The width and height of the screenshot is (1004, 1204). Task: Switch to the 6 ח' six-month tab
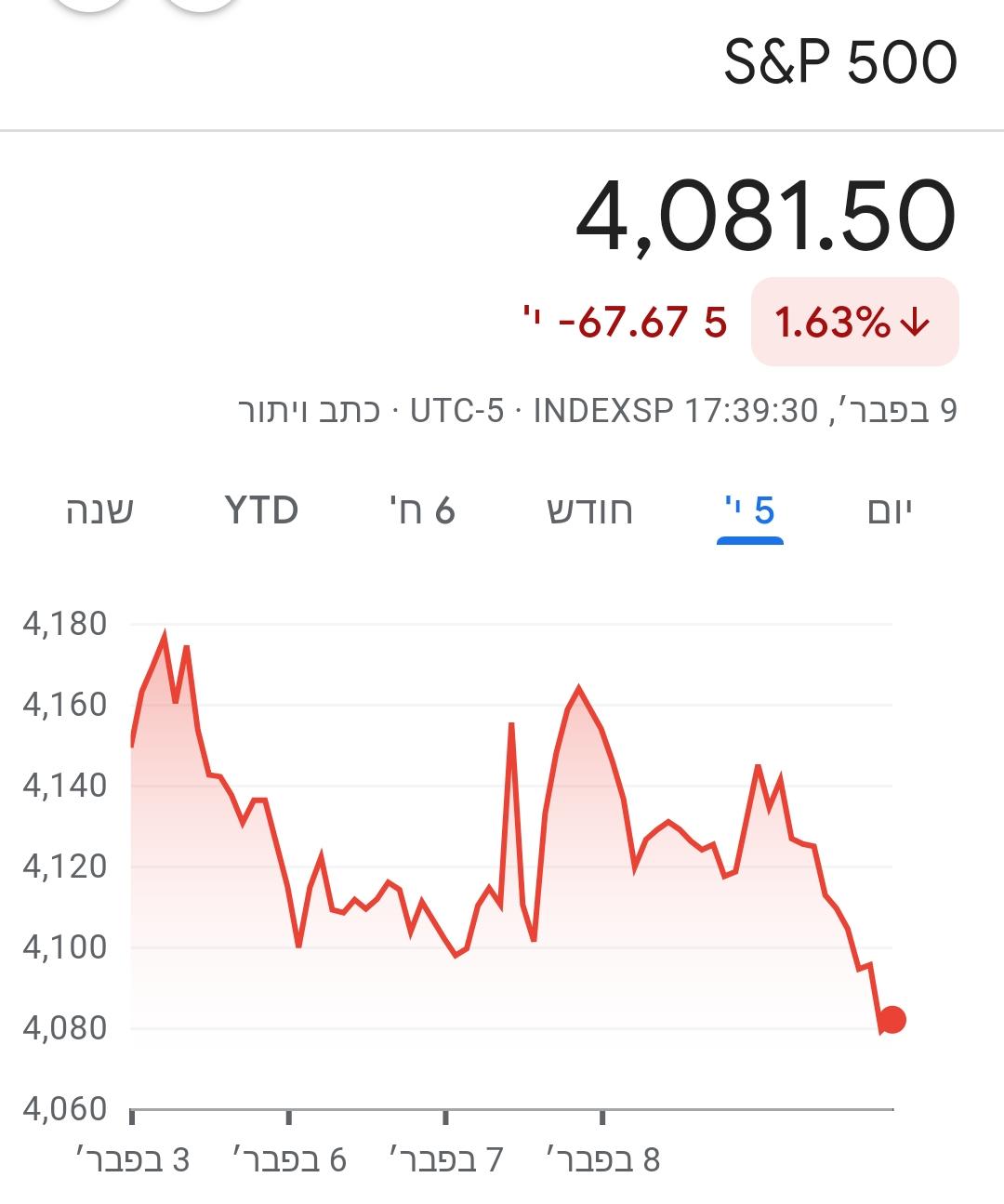click(x=422, y=510)
